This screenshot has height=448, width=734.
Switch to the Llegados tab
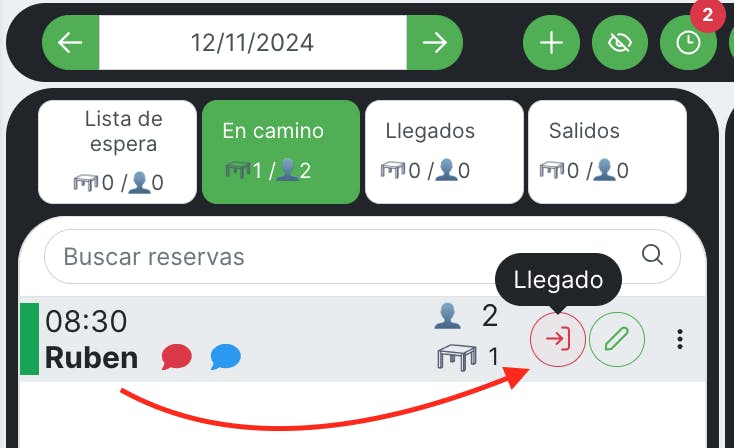[x=443, y=151]
